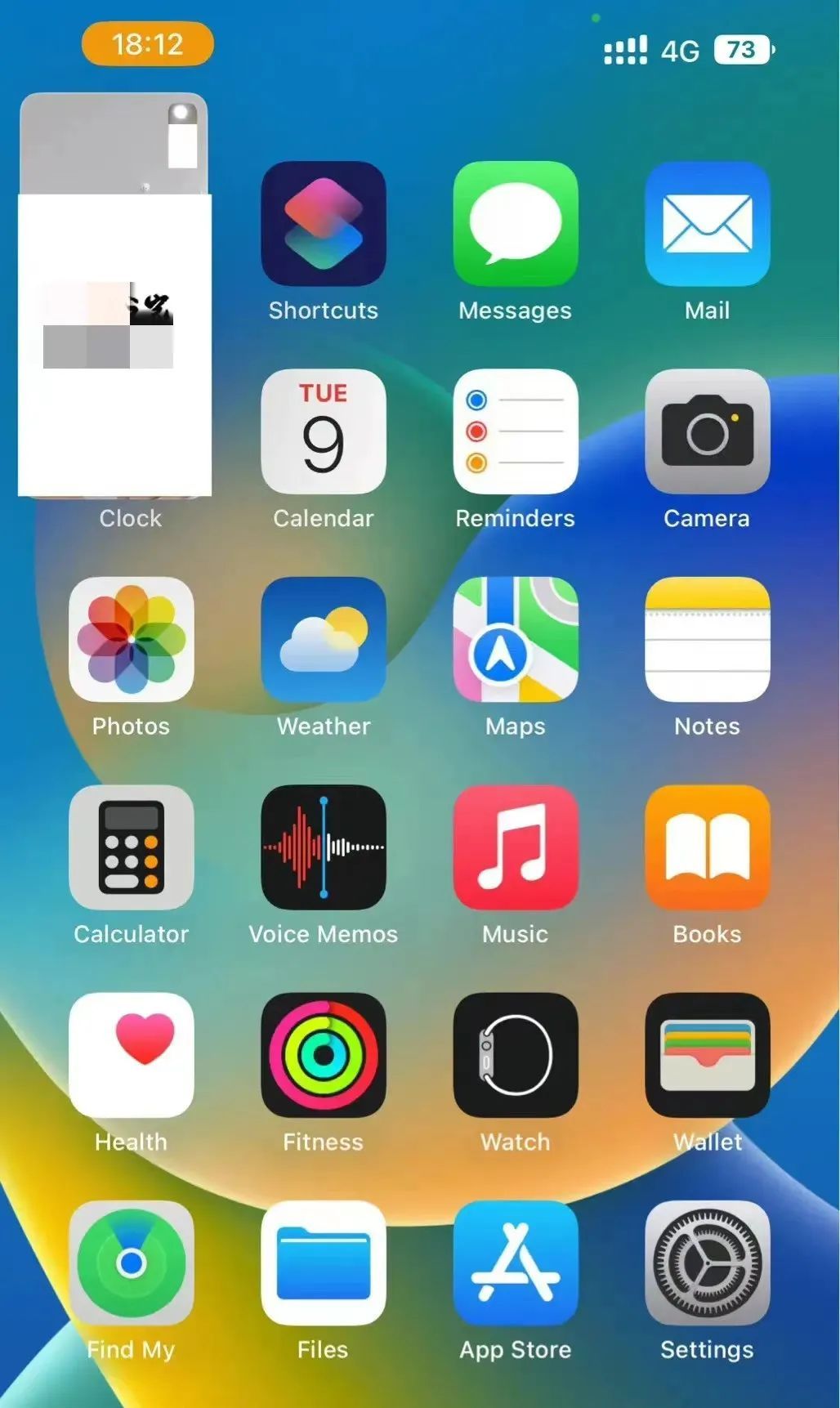Open the Notes app

click(x=707, y=639)
